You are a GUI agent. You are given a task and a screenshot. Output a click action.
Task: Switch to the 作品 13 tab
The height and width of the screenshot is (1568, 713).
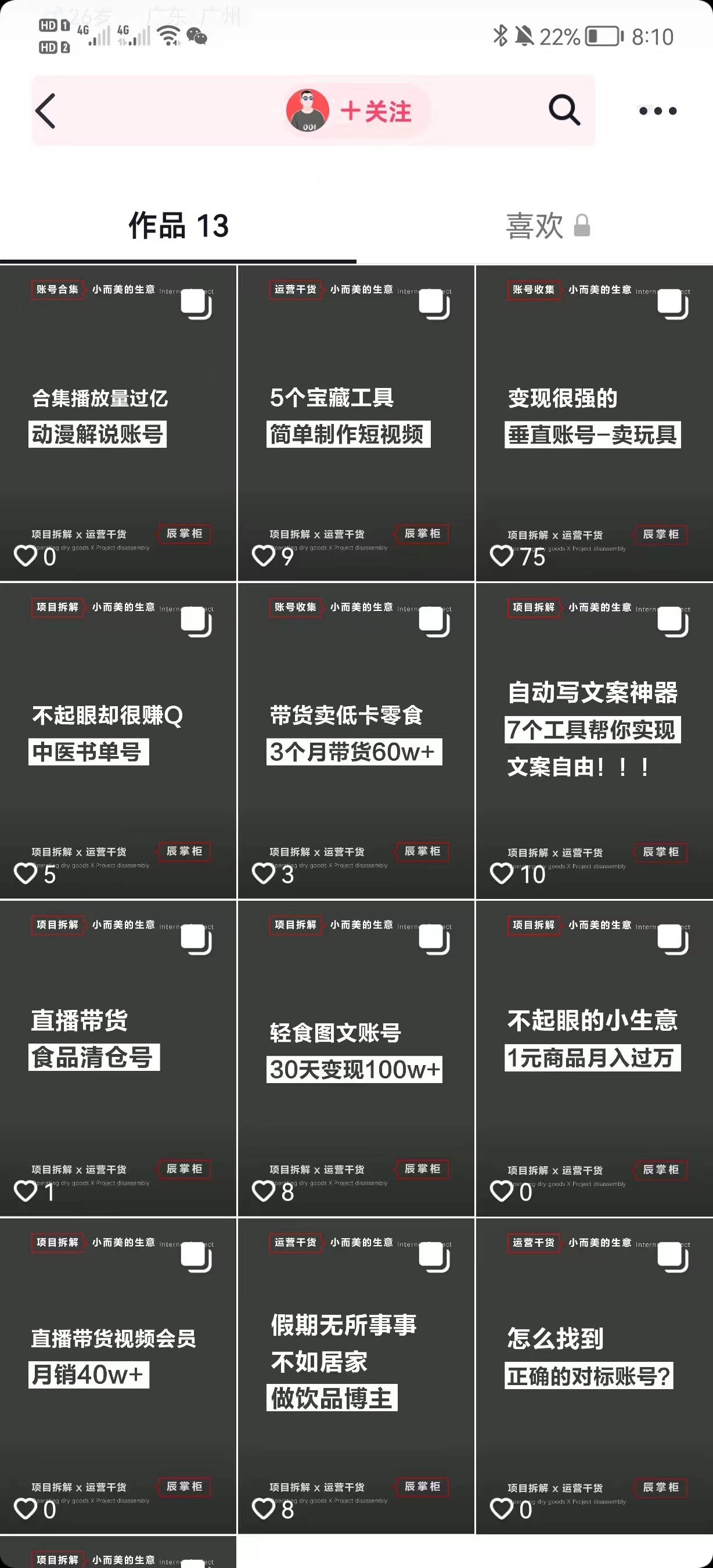[x=178, y=226]
